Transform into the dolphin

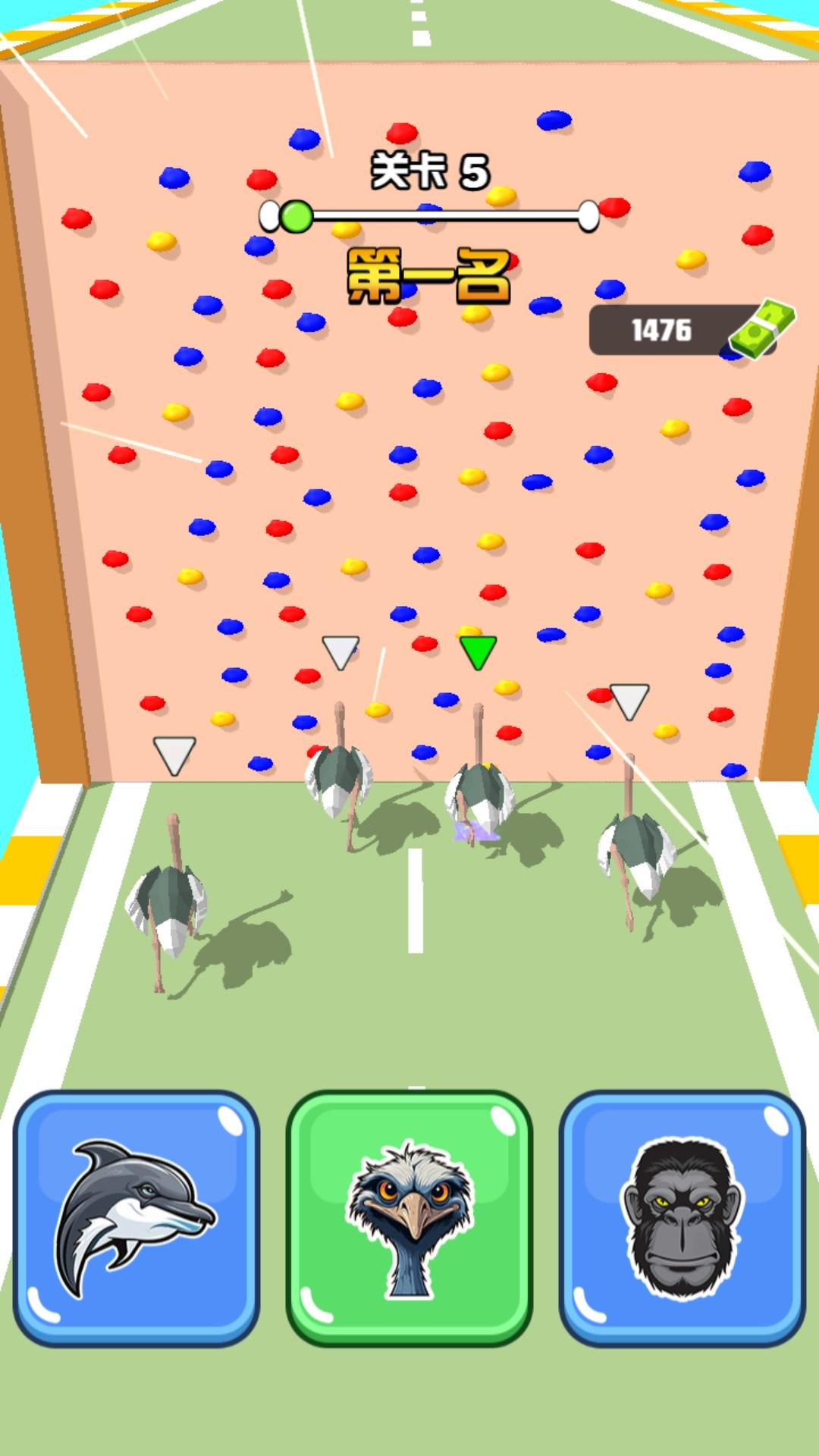tap(136, 1218)
